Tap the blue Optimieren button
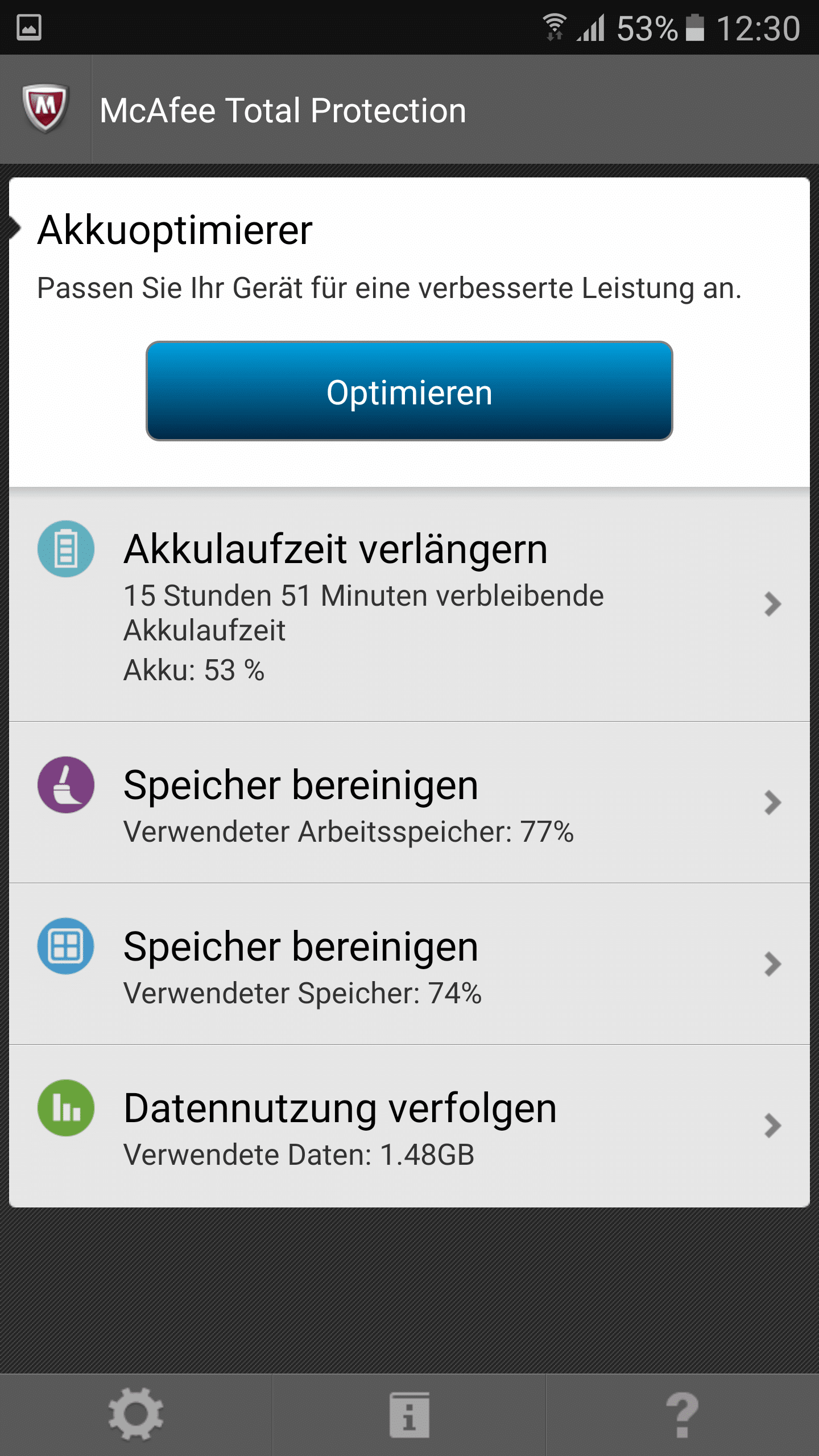The height and width of the screenshot is (1456, 819). pos(409,391)
